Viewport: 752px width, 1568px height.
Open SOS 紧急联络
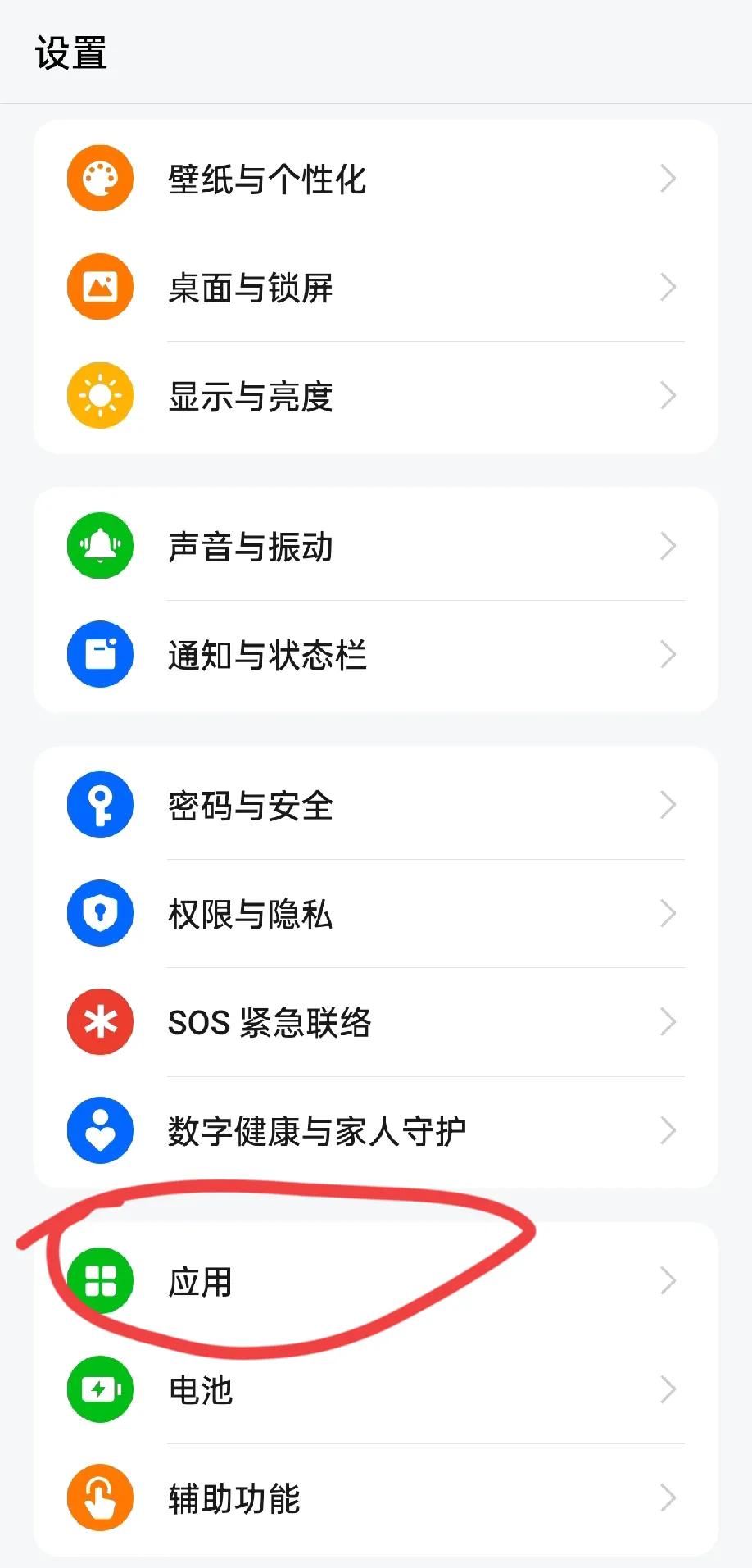[376, 1021]
